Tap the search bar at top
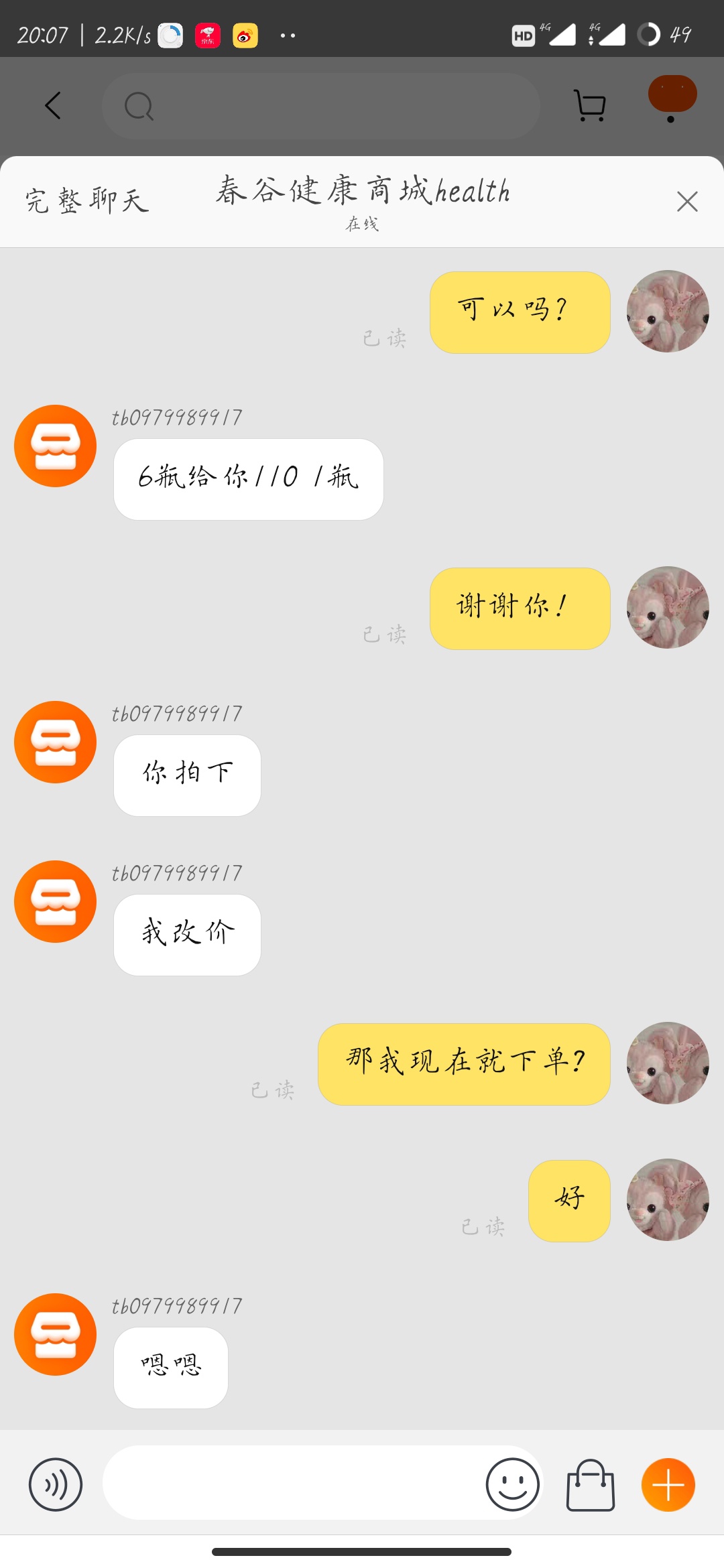 pyautogui.click(x=320, y=106)
